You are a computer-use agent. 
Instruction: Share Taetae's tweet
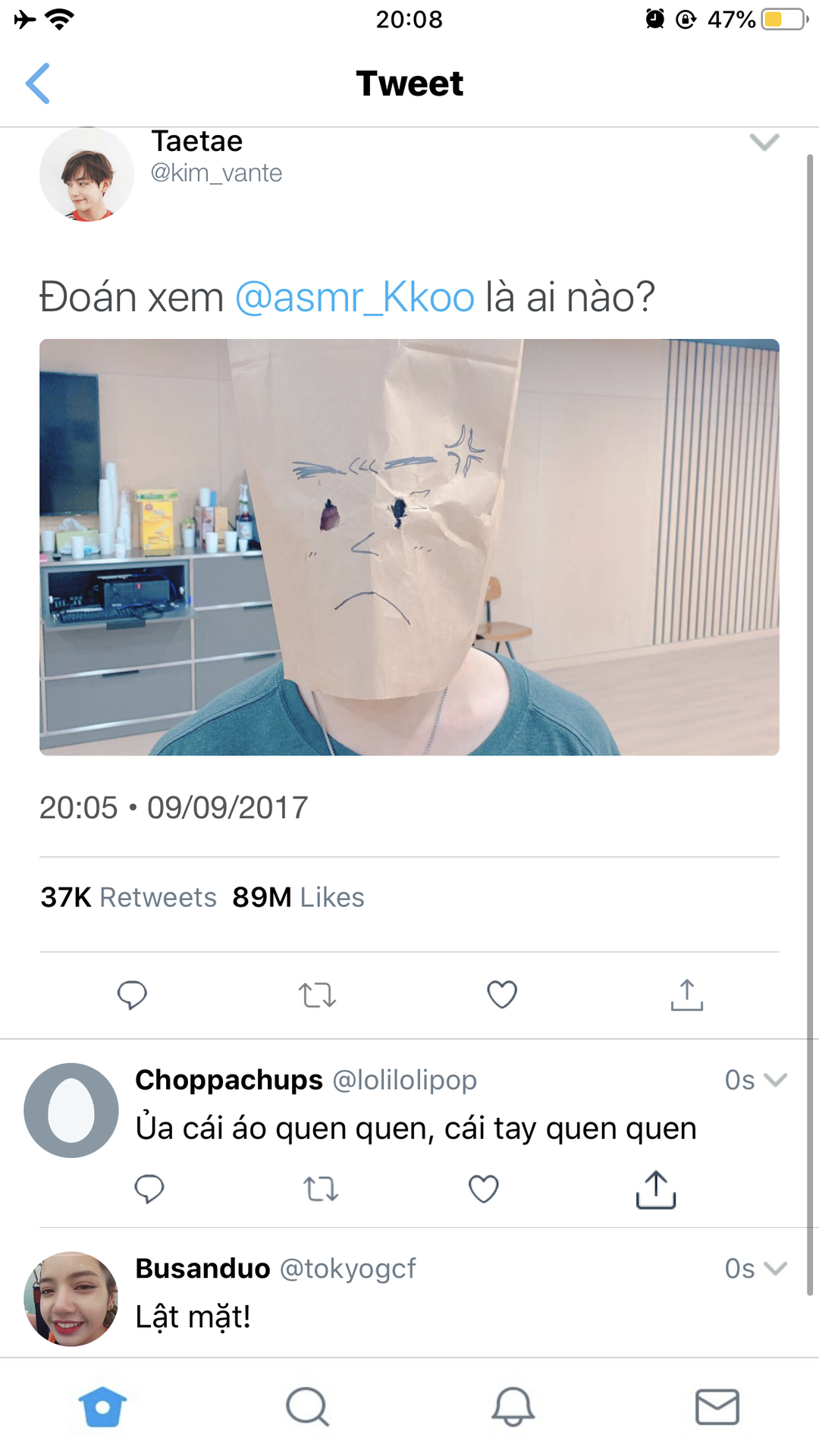coord(687,994)
